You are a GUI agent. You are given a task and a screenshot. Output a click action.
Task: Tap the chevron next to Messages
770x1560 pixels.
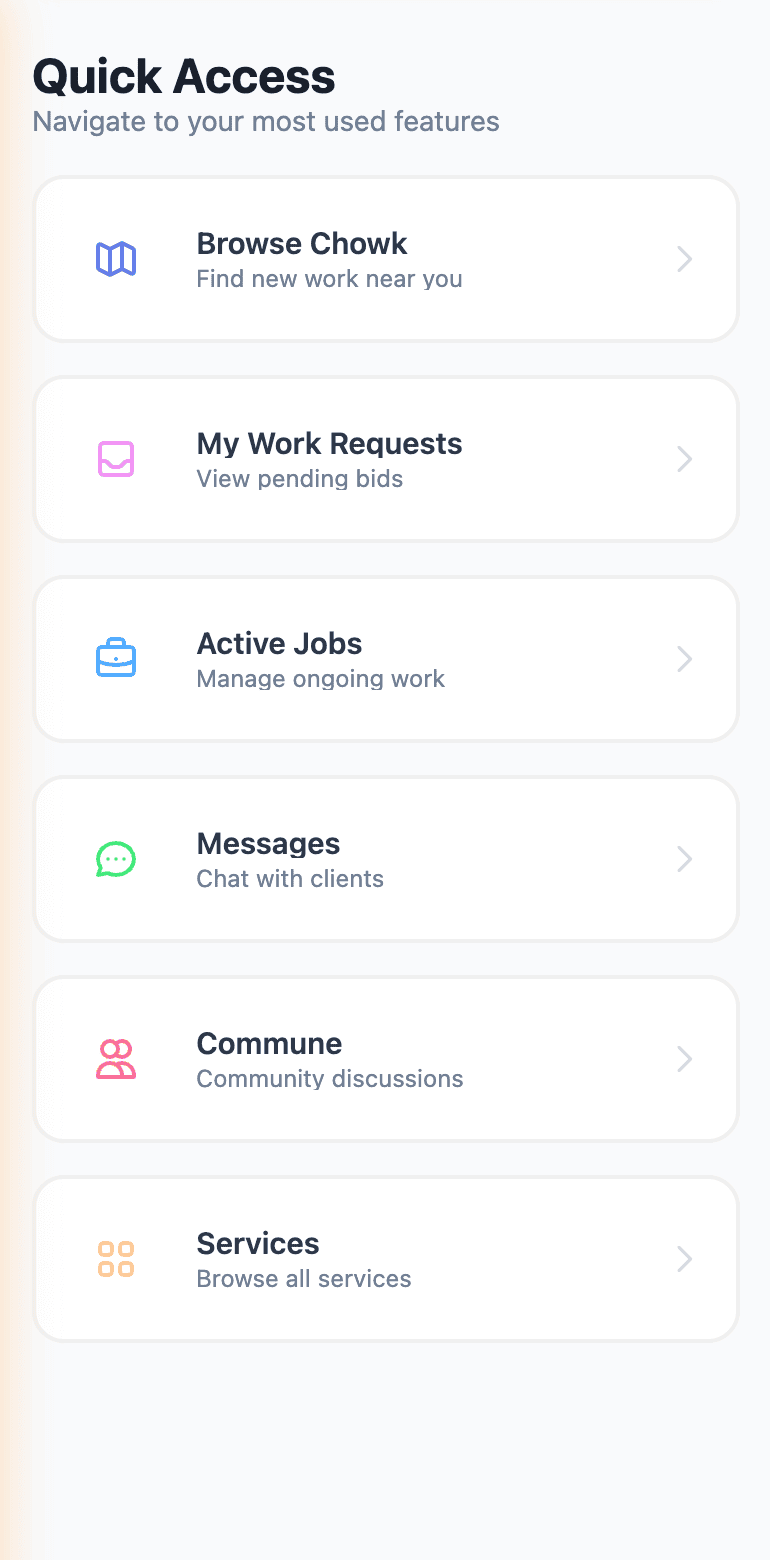coord(684,858)
